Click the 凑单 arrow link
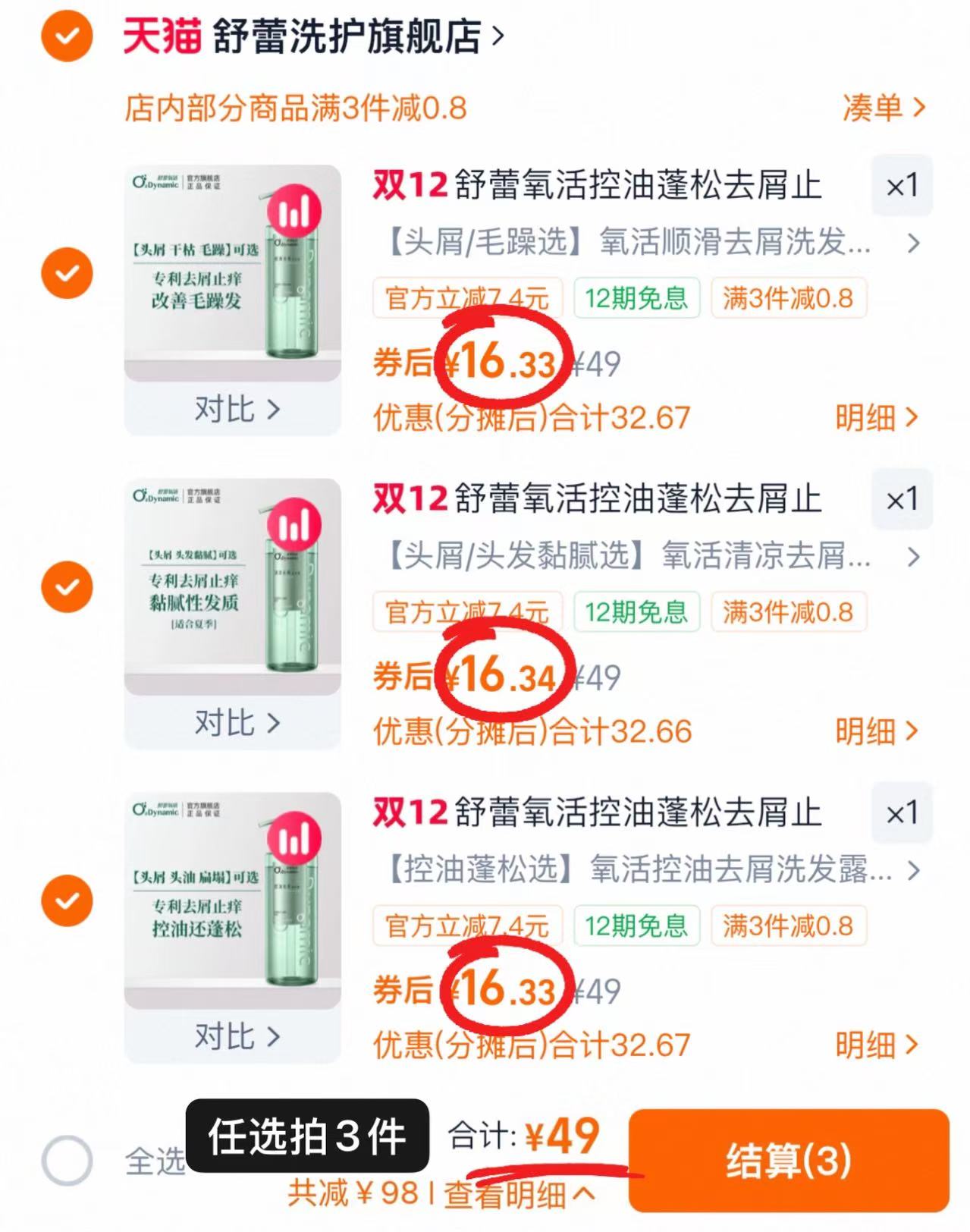This screenshot has height=1232, width=970. pos(884,108)
